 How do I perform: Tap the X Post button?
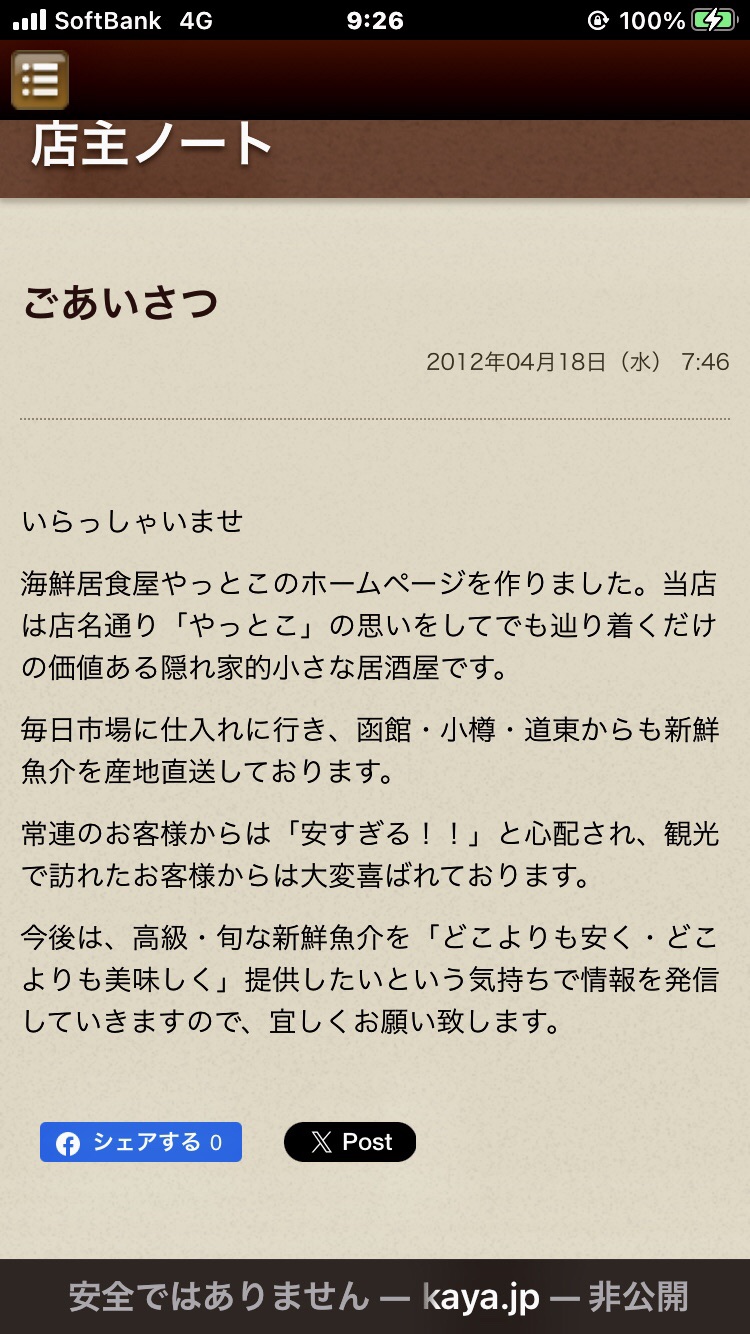pyautogui.click(x=350, y=1142)
